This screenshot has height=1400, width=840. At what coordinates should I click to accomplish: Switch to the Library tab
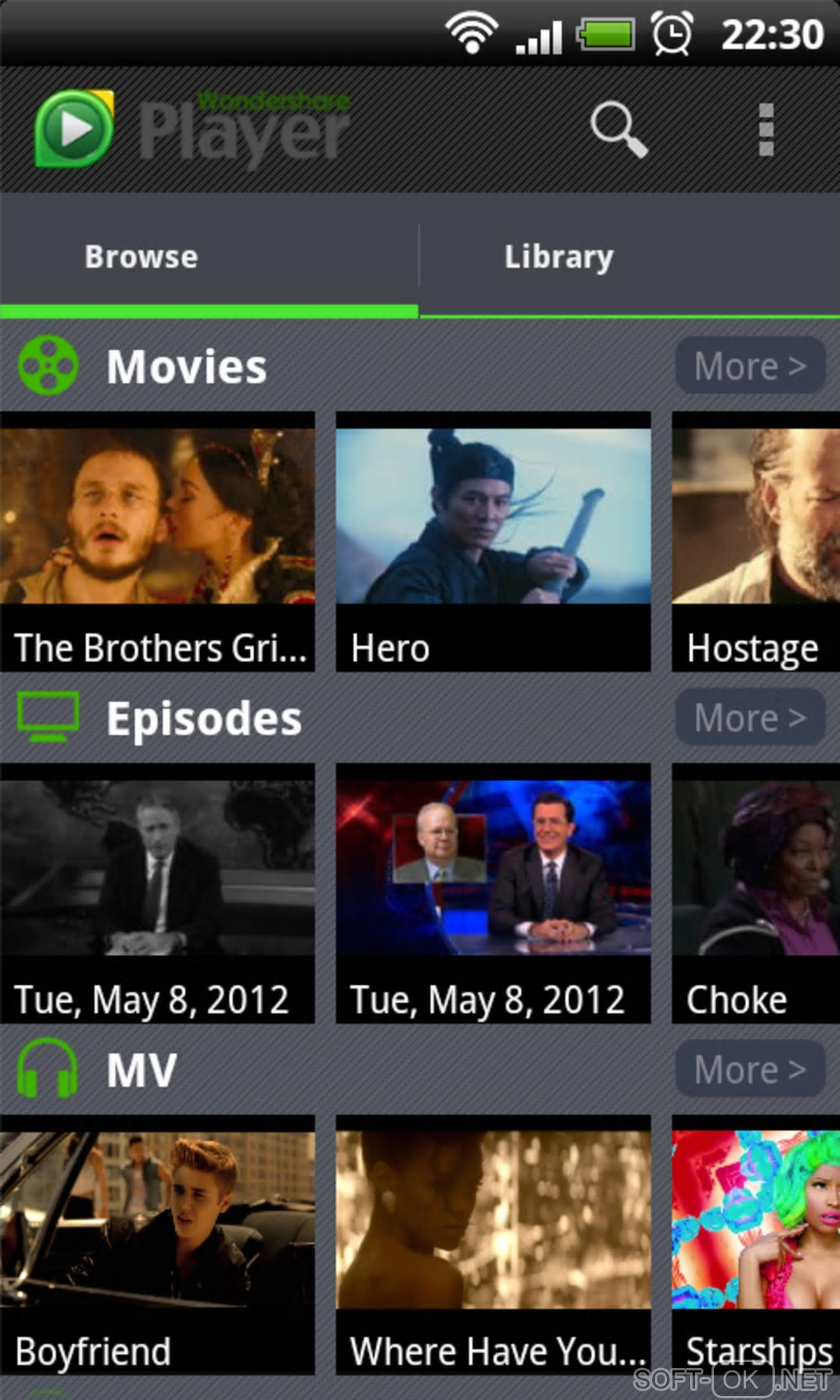tap(558, 257)
